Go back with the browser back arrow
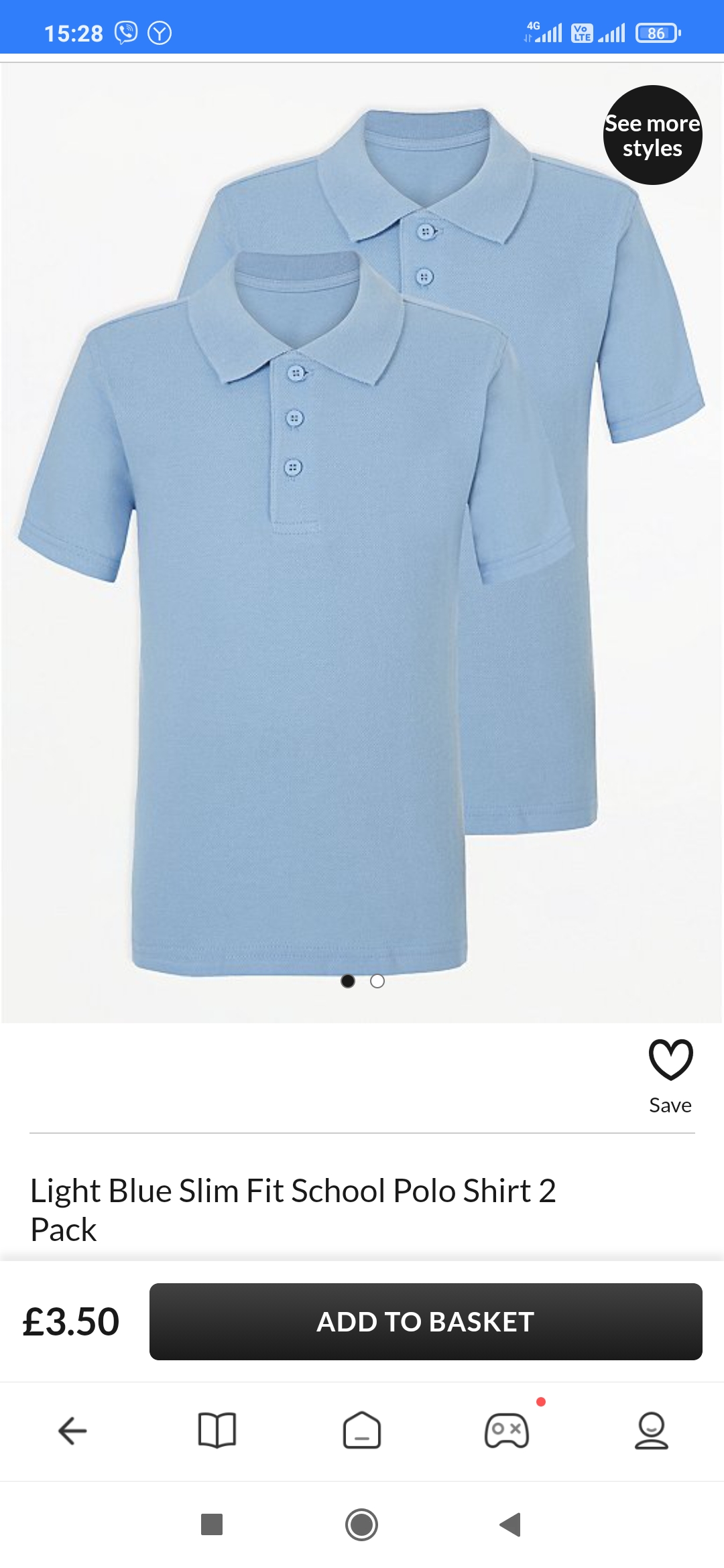Viewport: 724px width, 1568px height. coord(72,1431)
